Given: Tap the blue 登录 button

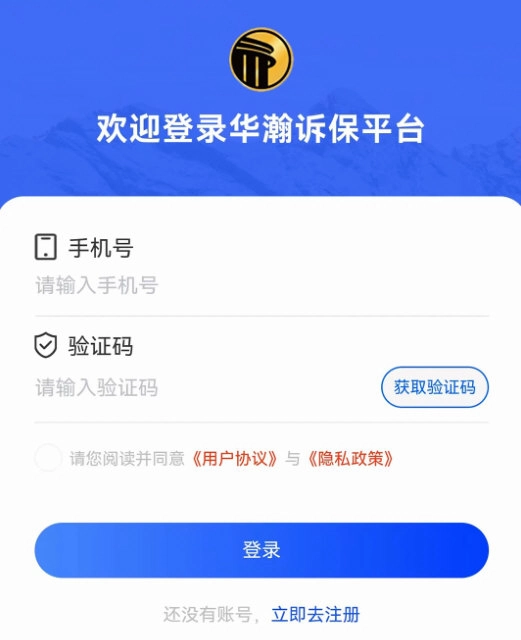Looking at the screenshot, I should point(261,550).
